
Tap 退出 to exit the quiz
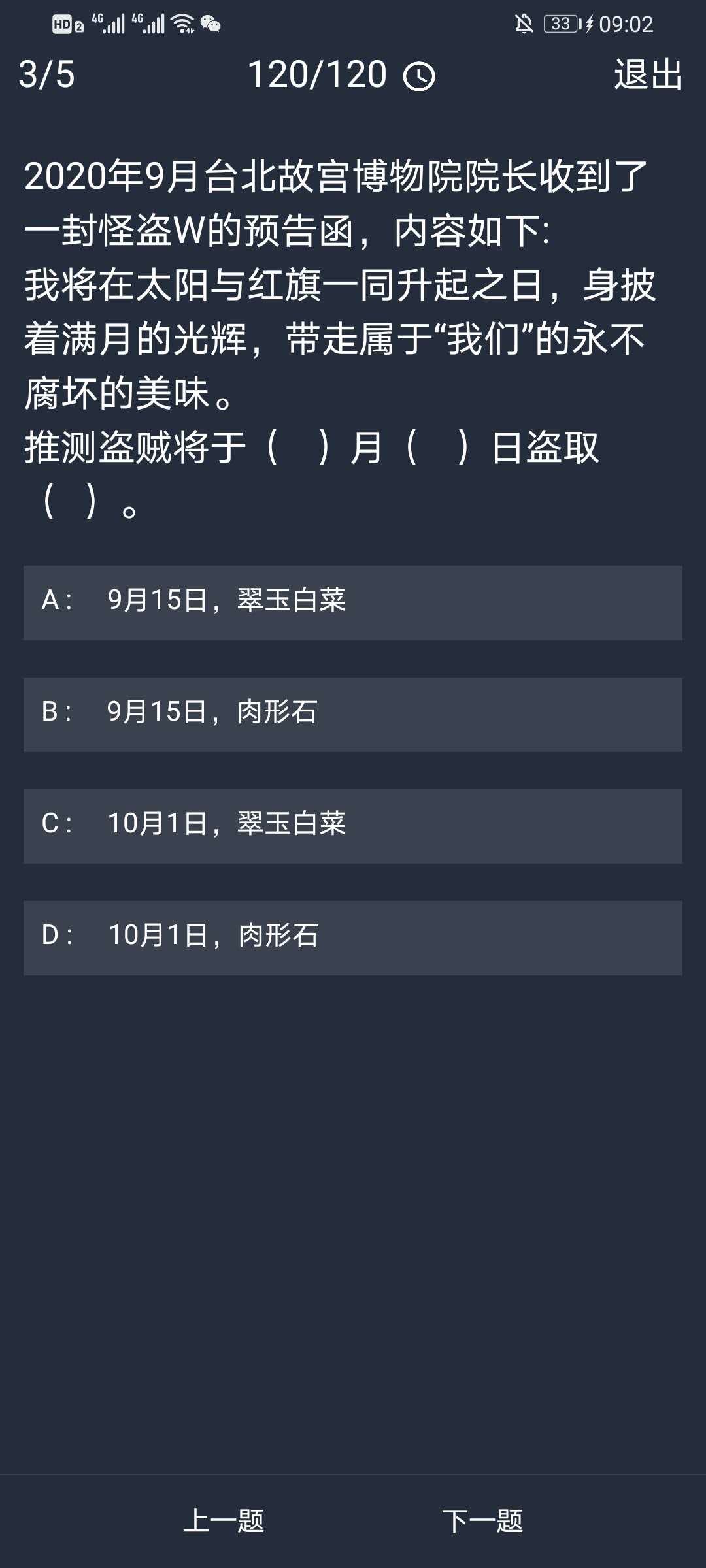click(x=648, y=74)
